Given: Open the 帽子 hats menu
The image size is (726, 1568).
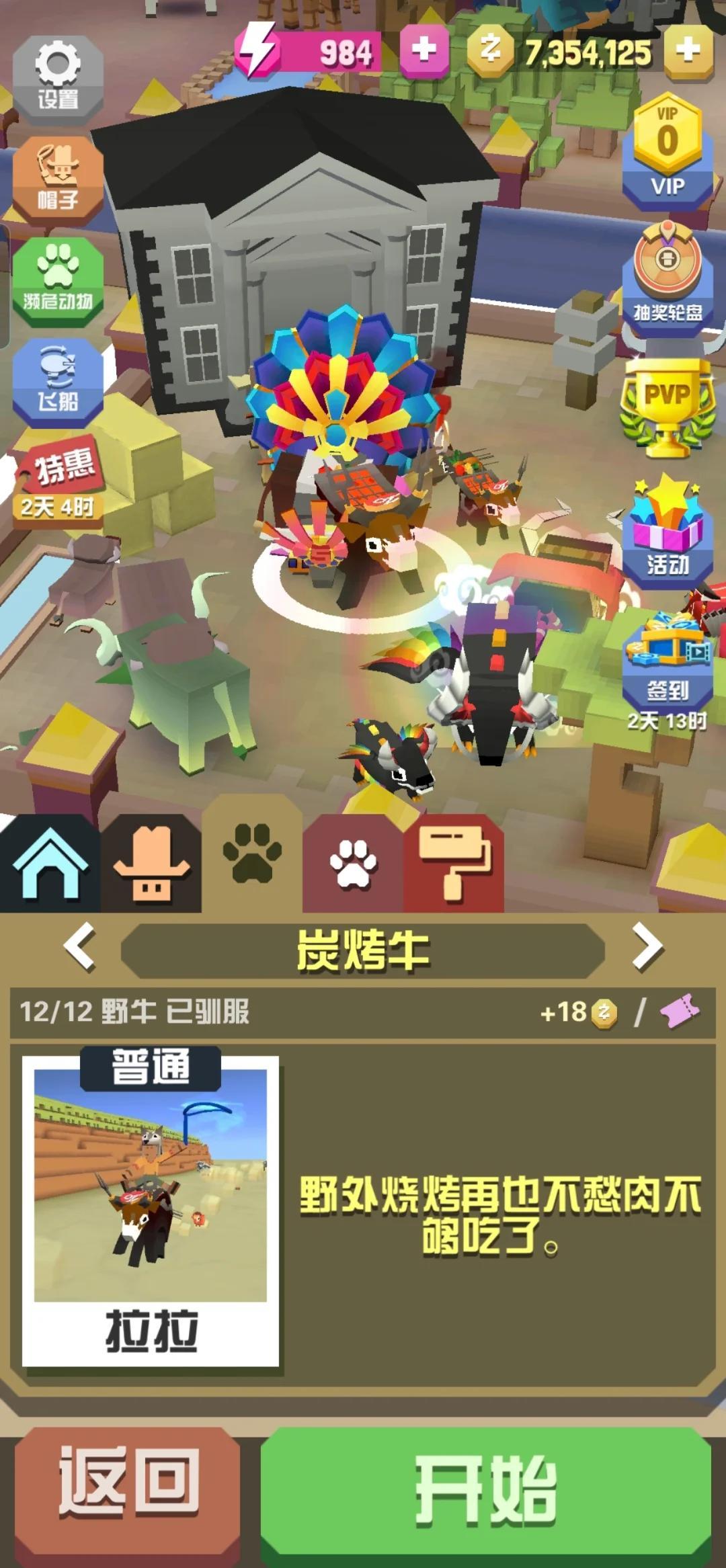Looking at the screenshot, I should click(58, 177).
